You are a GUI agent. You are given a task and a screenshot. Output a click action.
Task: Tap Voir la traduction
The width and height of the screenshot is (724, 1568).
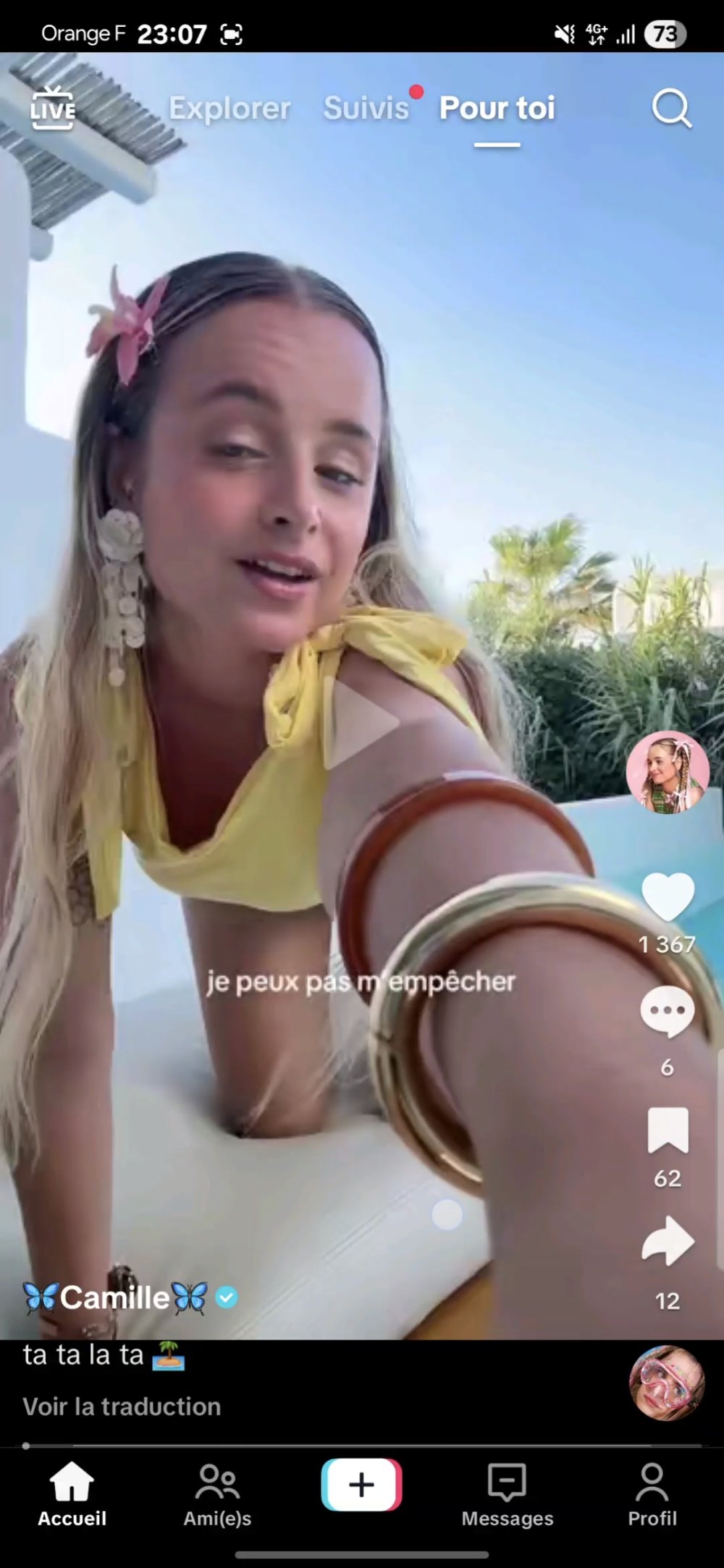122,1406
